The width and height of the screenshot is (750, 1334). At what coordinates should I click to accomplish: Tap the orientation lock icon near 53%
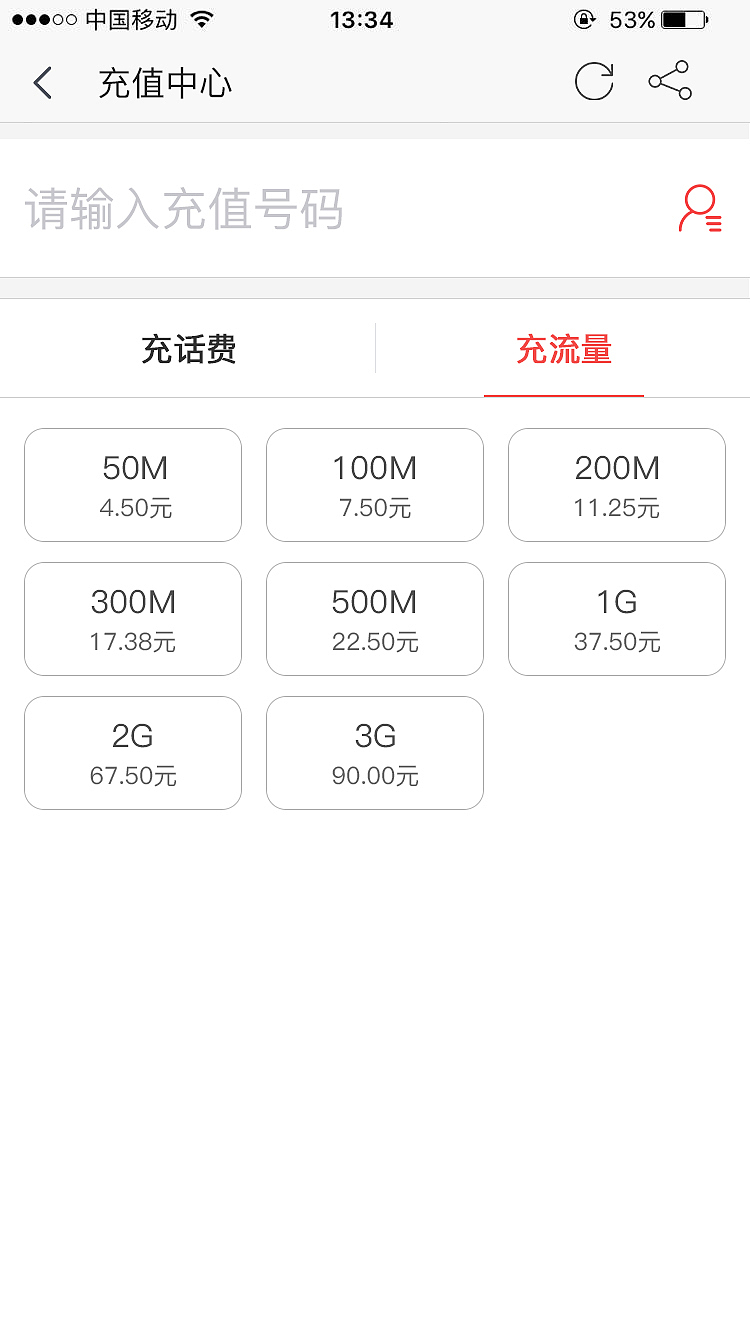(x=583, y=18)
